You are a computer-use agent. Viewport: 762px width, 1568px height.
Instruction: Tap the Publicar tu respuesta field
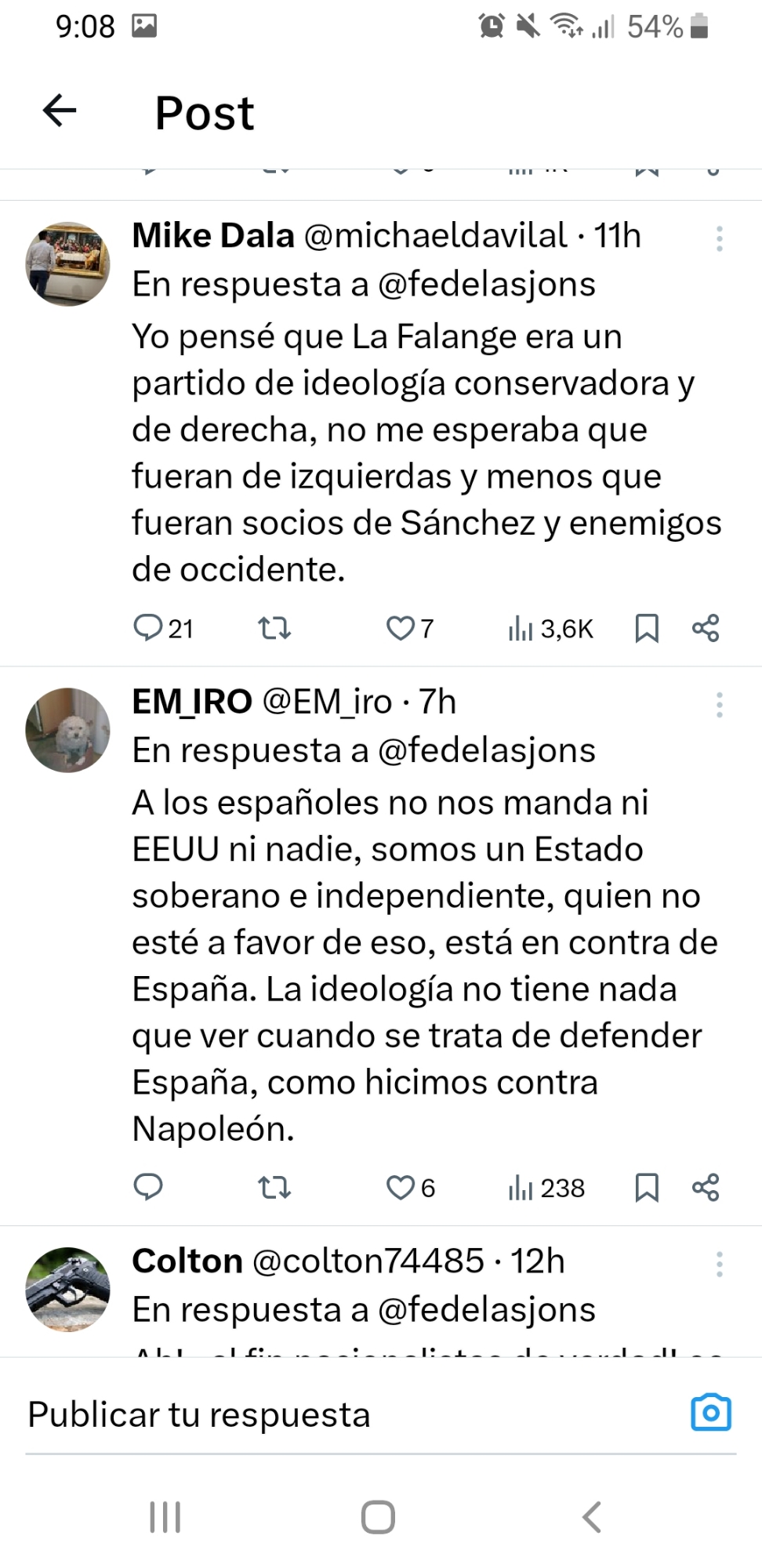(314, 1414)
